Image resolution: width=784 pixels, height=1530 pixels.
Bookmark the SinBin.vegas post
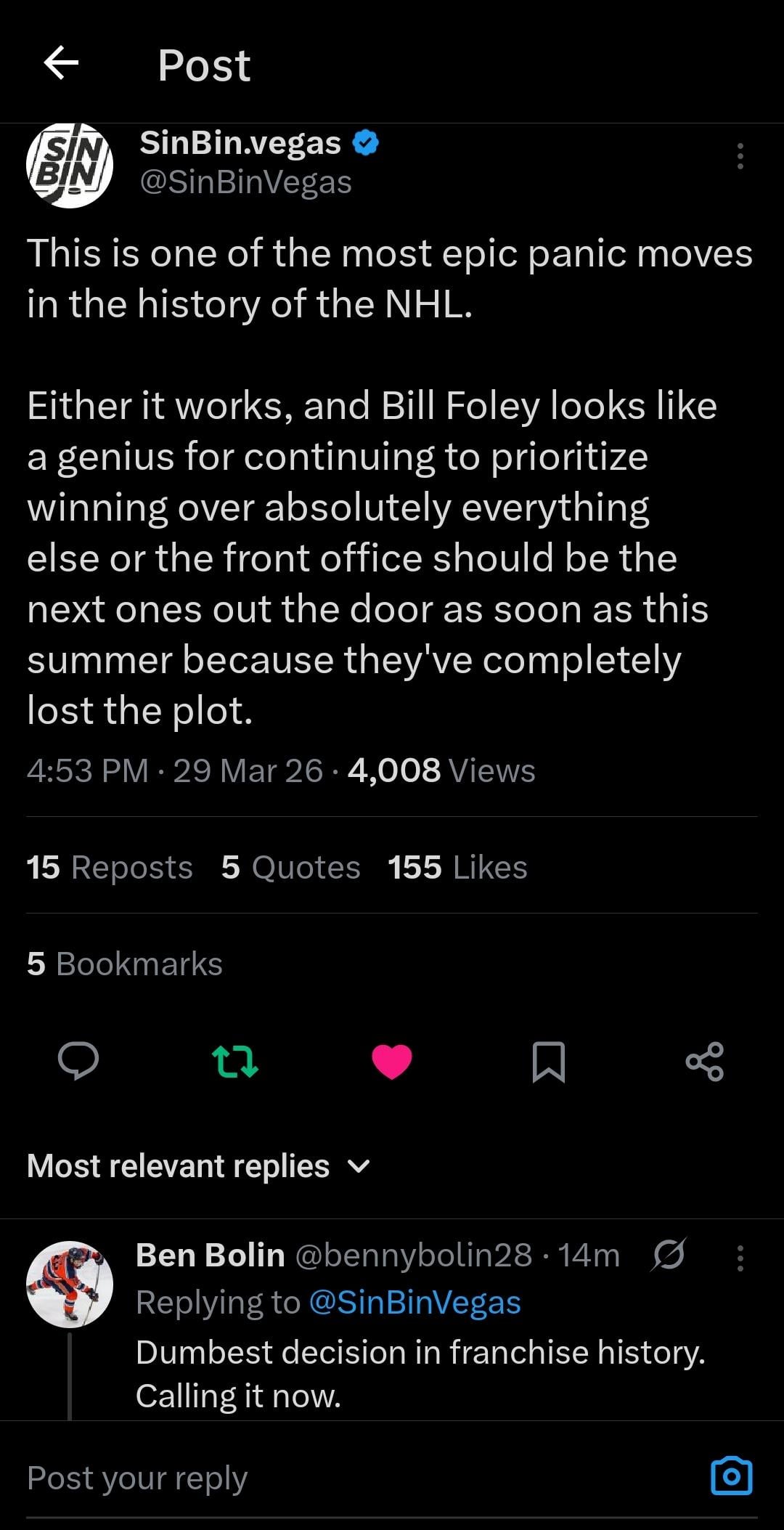[x=549, y=1062]
